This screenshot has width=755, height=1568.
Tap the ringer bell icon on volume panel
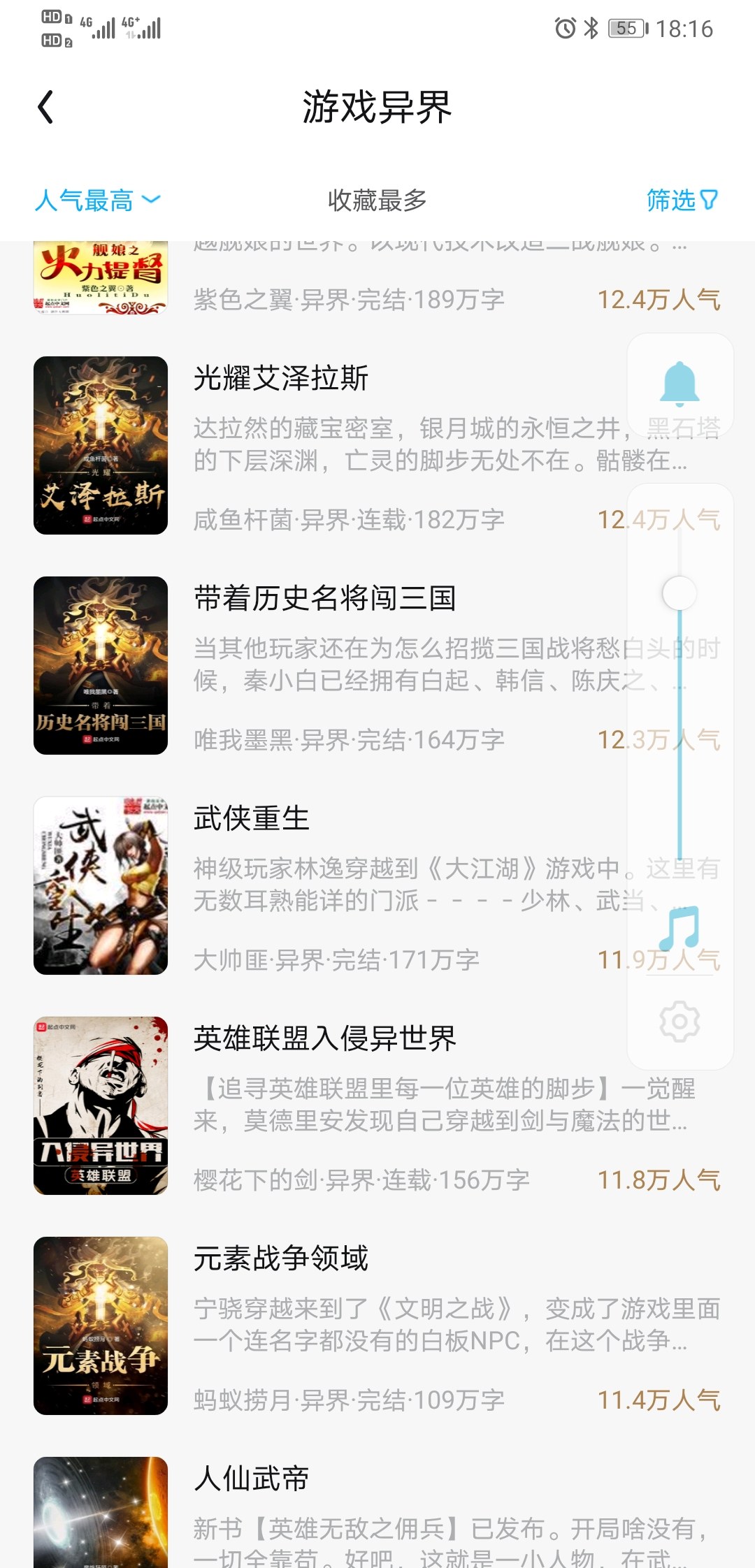pyautogui.click(x=679, y=384)
